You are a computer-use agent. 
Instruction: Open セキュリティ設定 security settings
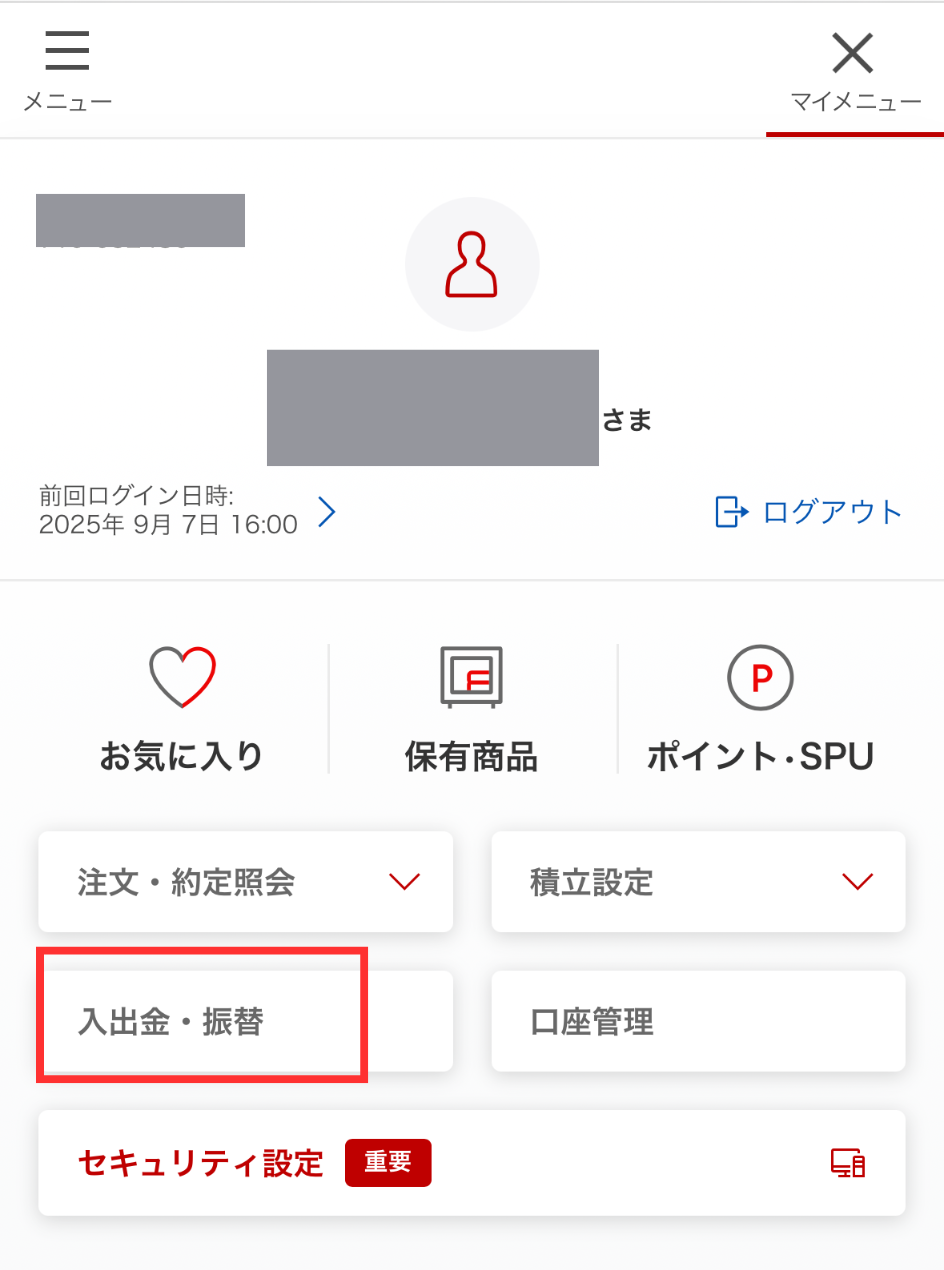pos(471,1163)
